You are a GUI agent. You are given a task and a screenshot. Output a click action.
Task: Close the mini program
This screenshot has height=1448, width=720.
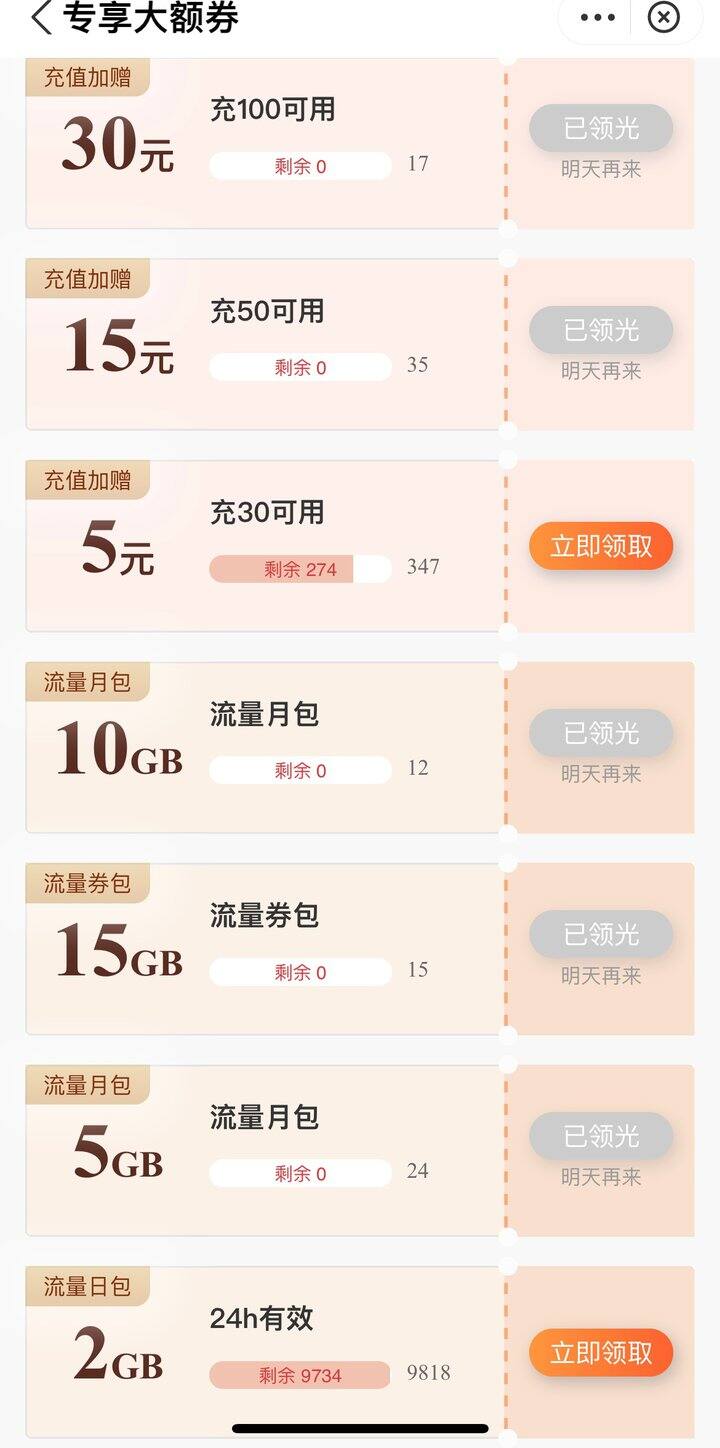pyautogui.click(x=664, y=18)
